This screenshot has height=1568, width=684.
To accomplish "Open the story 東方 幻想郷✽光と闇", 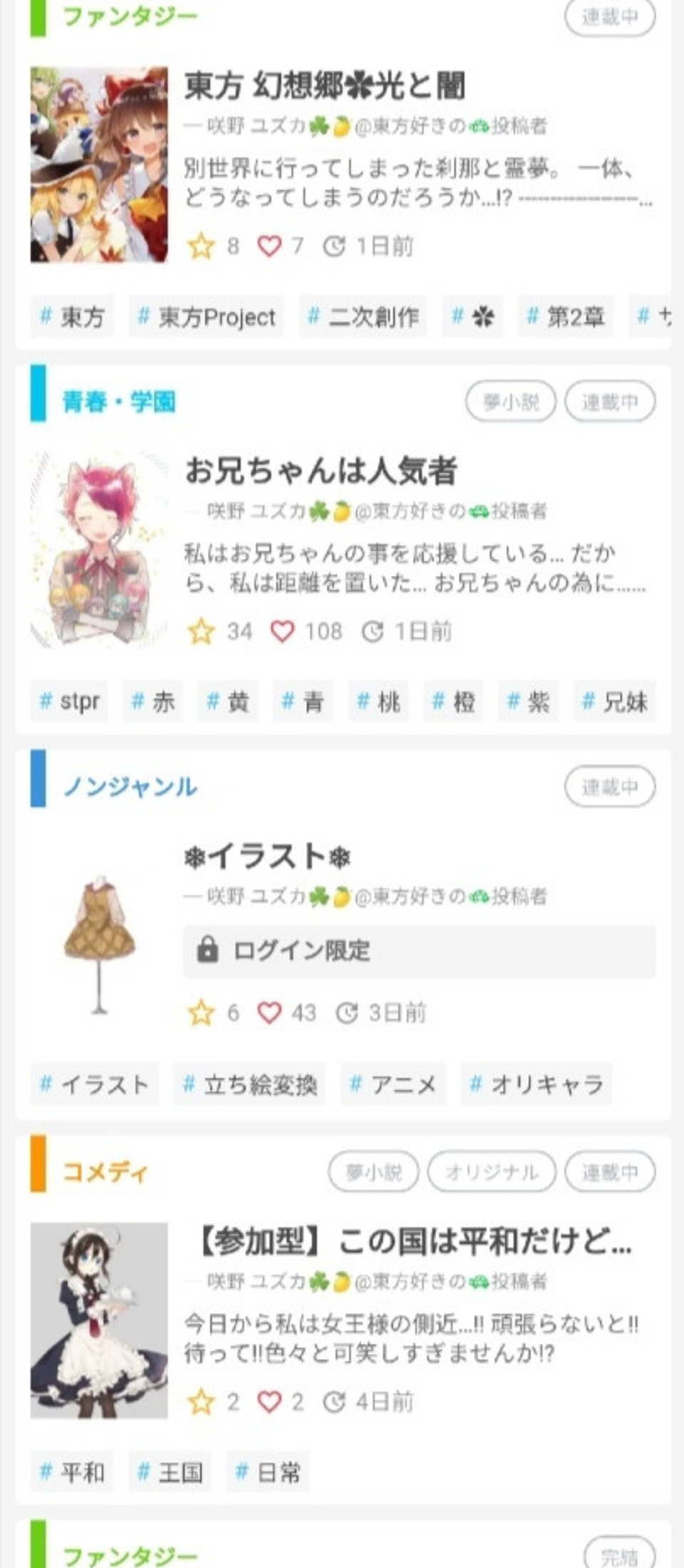I will [x=324, y=86].
